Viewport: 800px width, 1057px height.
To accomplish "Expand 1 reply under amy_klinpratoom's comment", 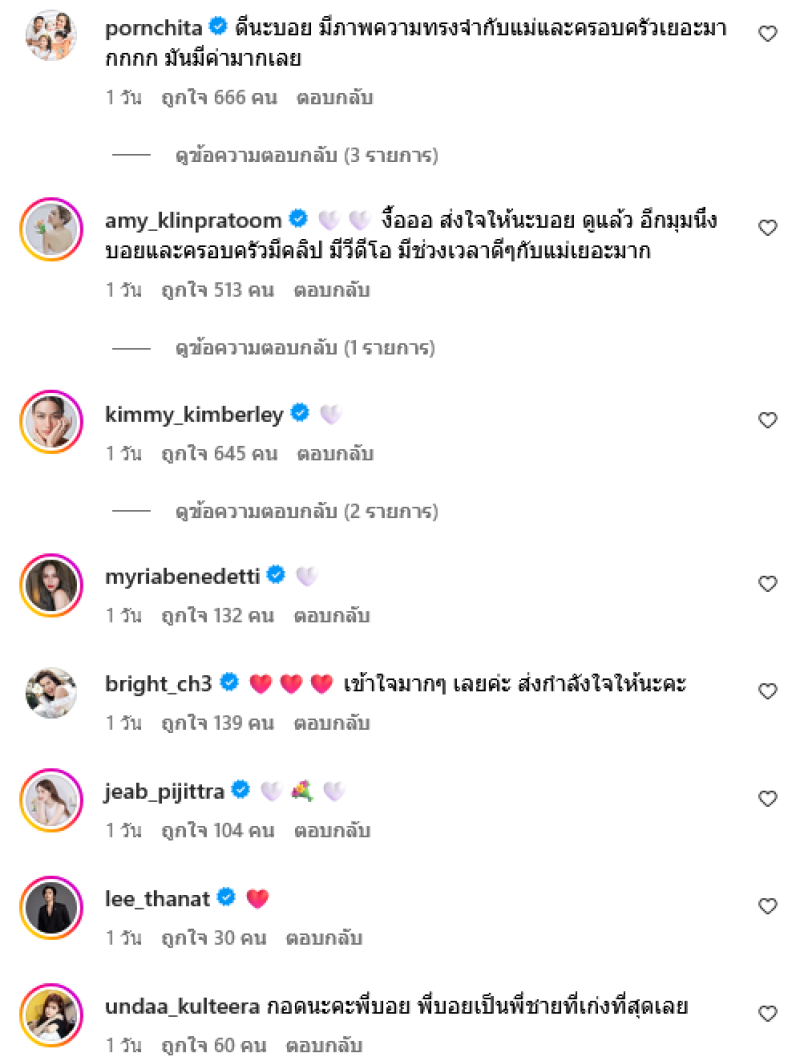I will tap(306, 349).
